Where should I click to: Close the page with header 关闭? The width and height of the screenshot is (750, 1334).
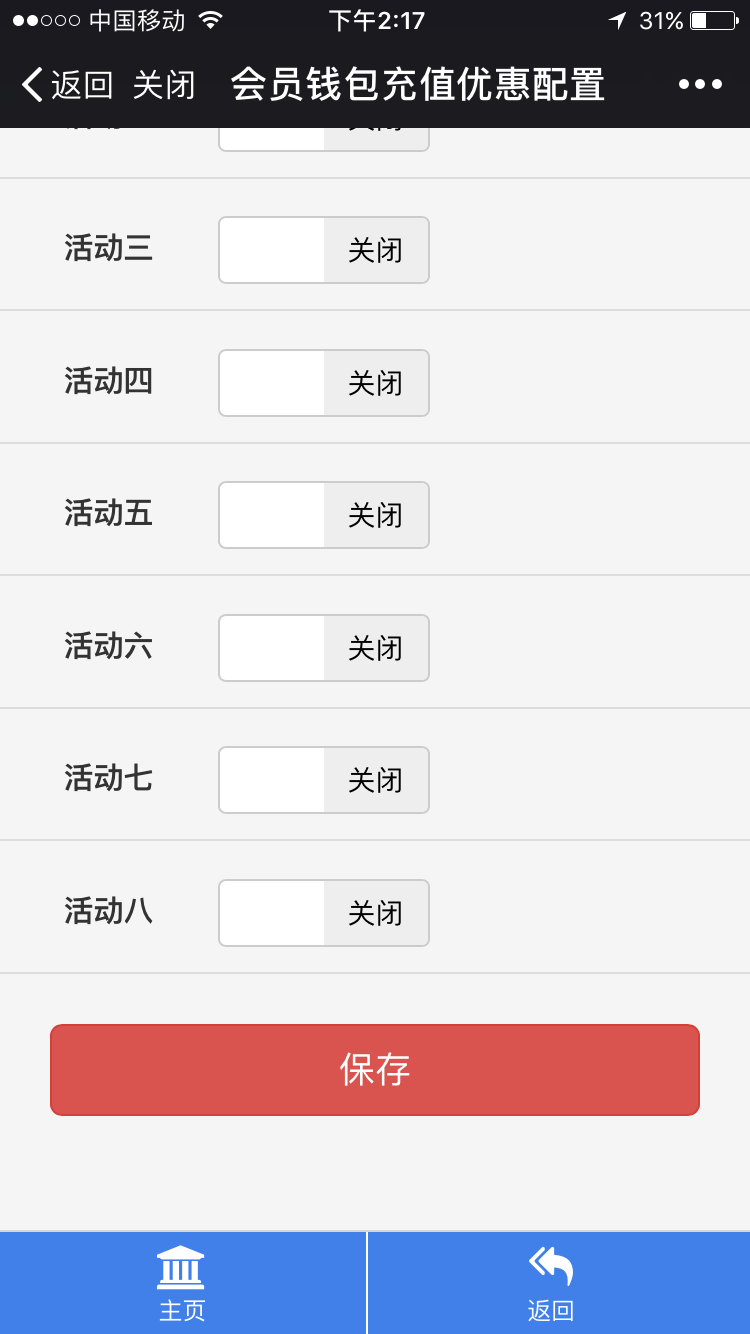coord(164,85)
